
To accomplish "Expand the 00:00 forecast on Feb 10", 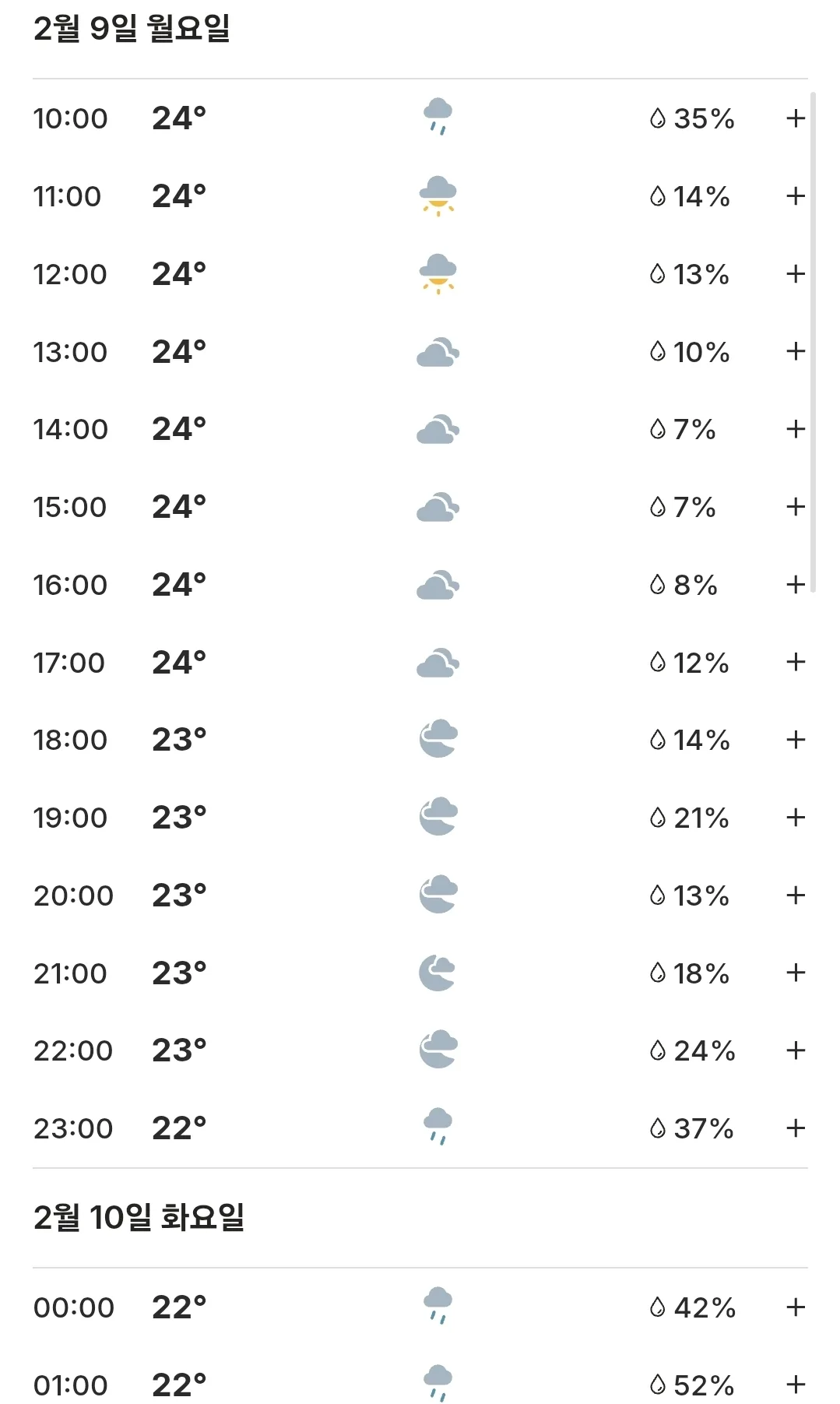I will (x=795, y=1307).
